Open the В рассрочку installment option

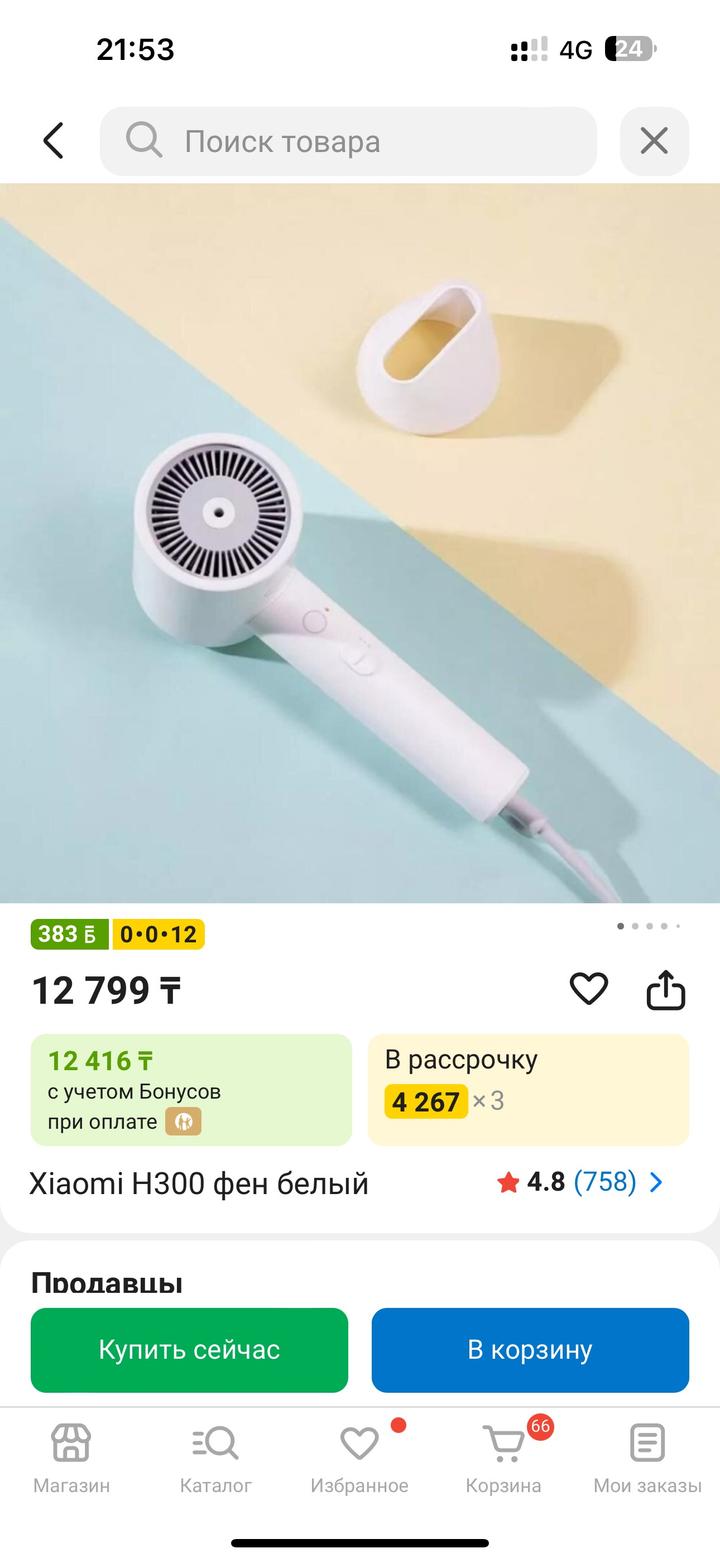(x=528, y=1089)
